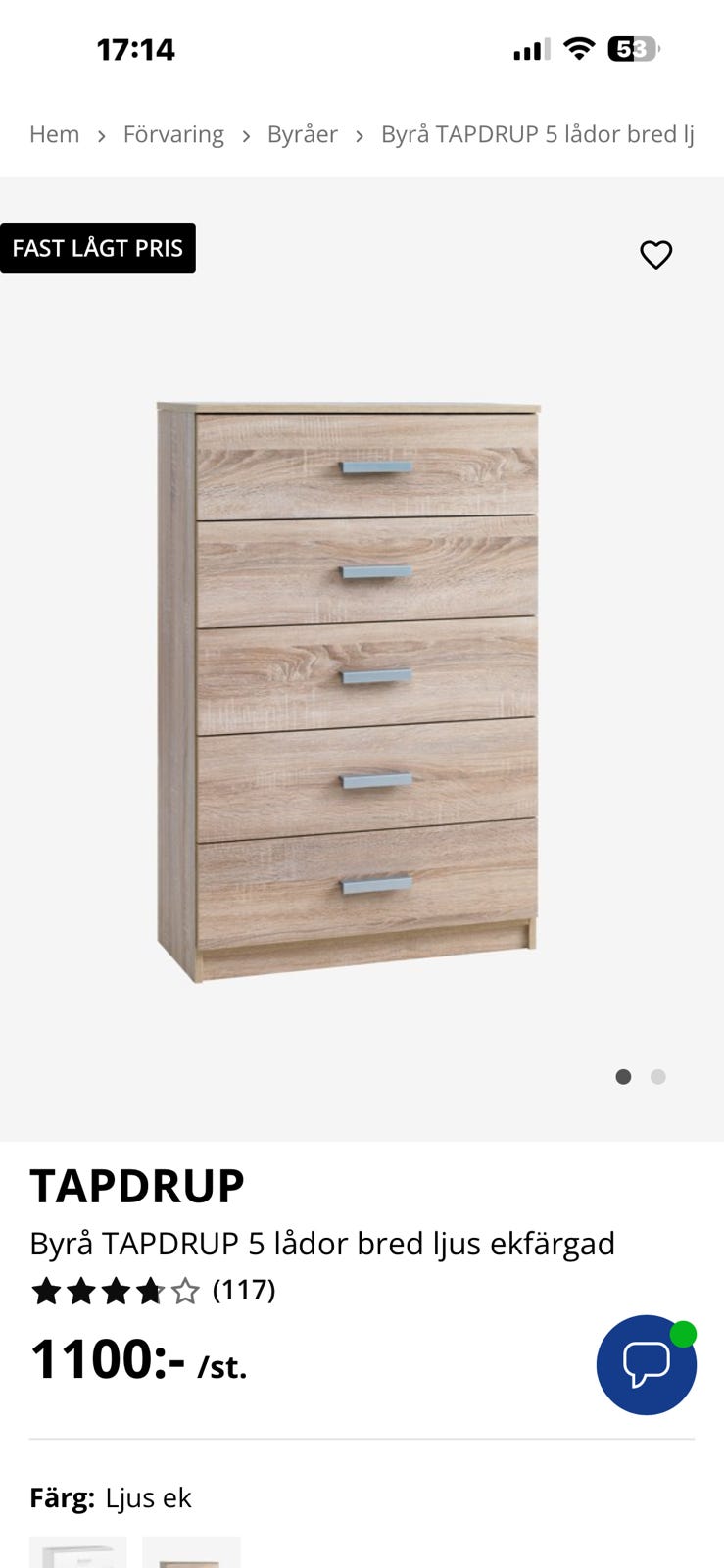Open the Förvaring breadcrumb category
This screenshot has width=724, height=1568.
pos(173,134)
